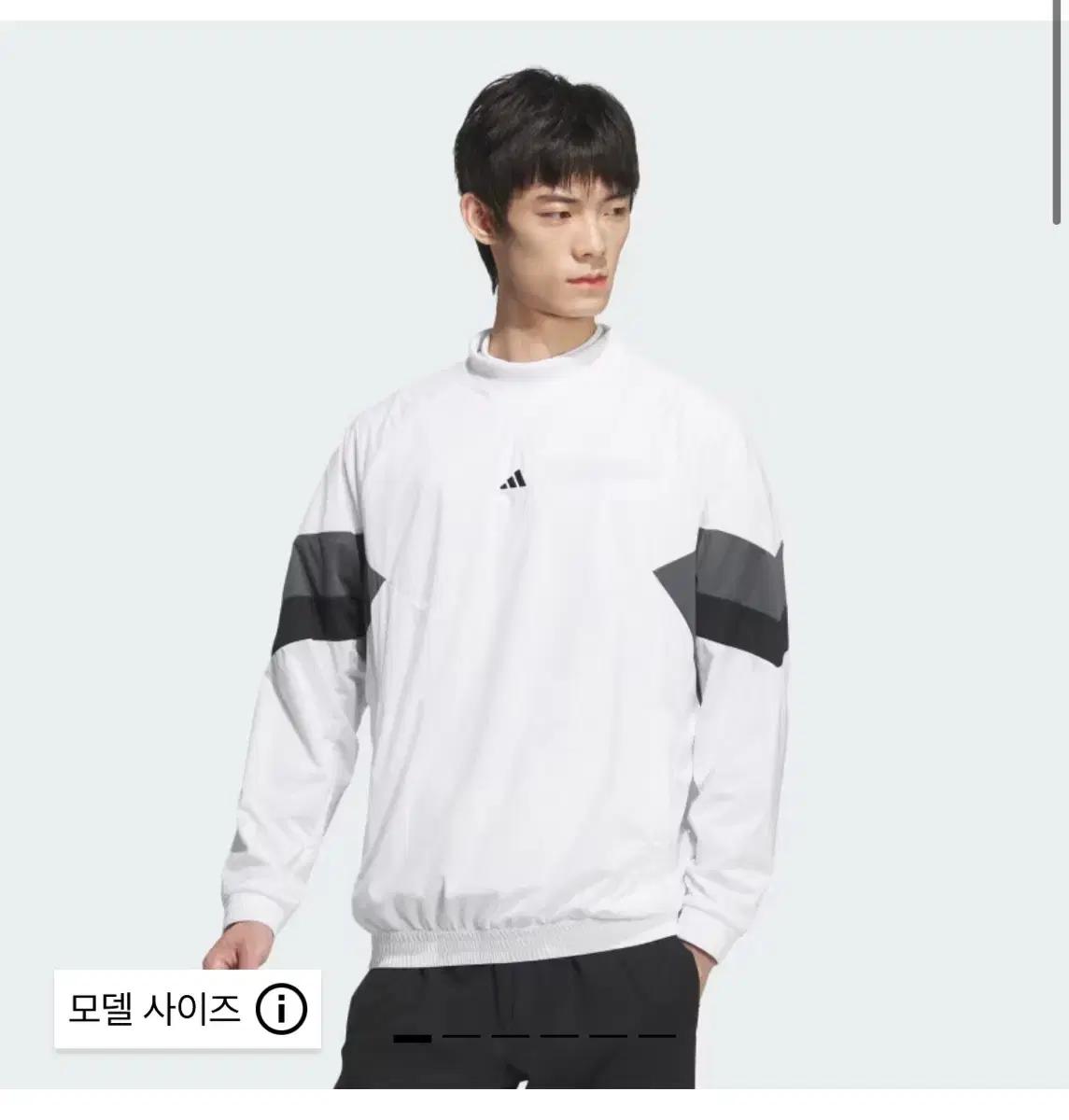This screenshot has height=1120, width=1069.
Task: Select the last carousel page indicator
Action: point(657,1037)
